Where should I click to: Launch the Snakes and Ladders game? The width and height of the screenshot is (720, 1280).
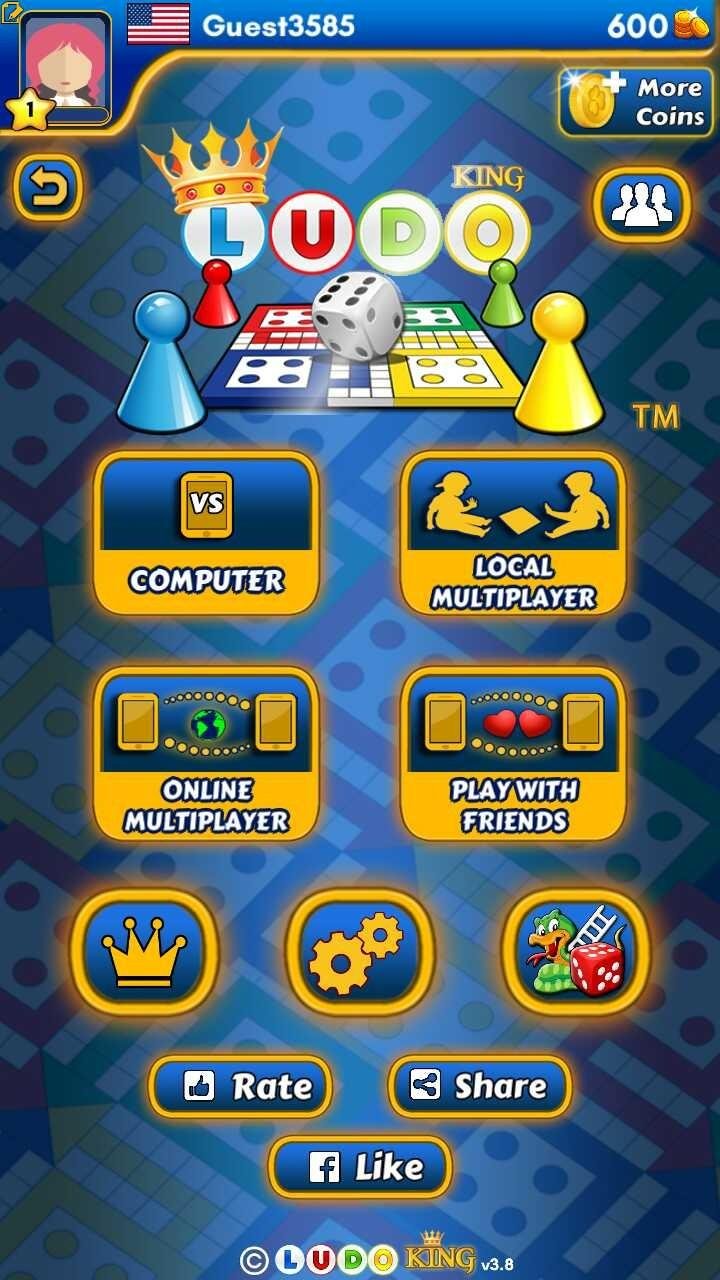(576, 951)
